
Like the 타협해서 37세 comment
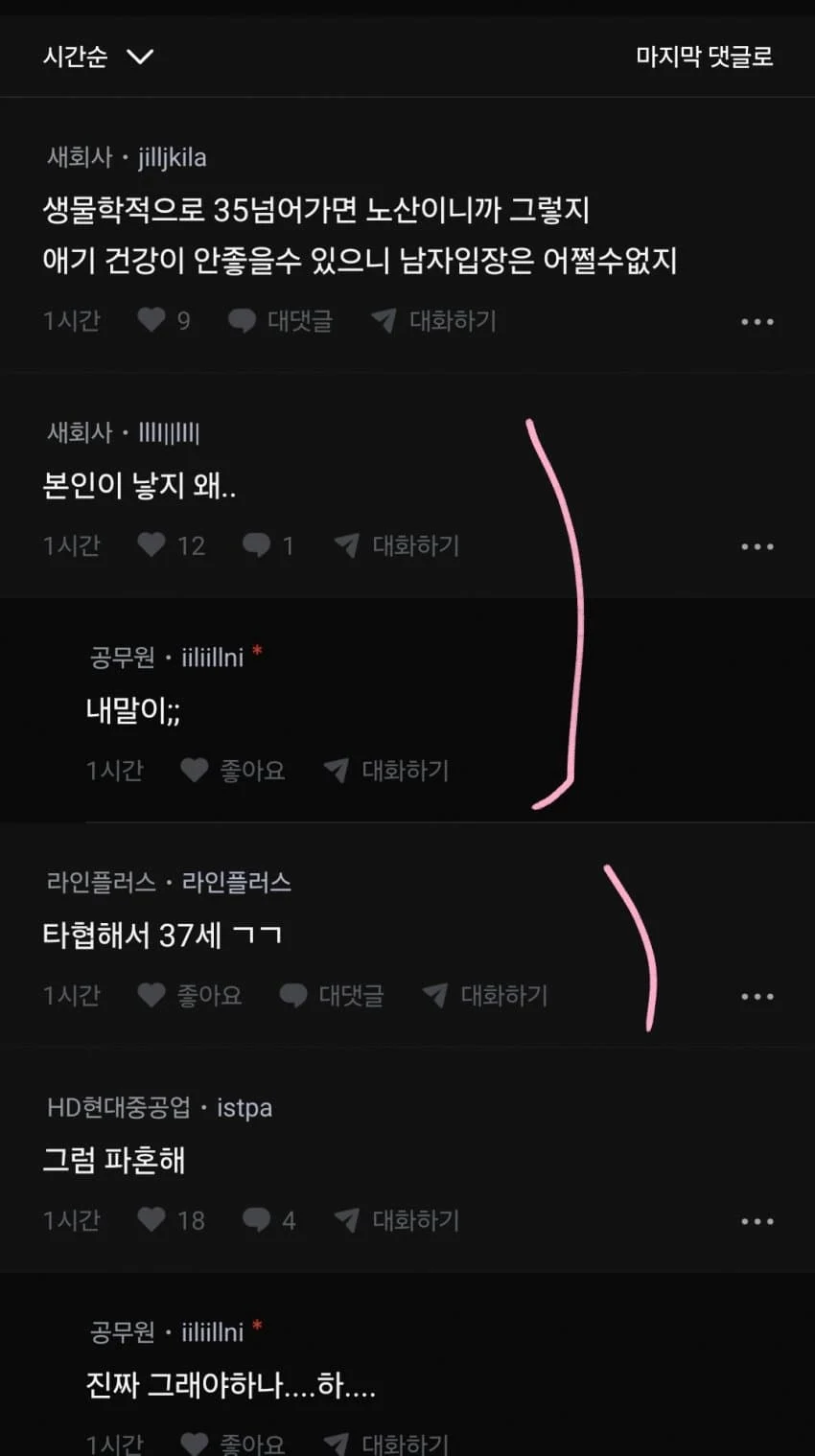pos(151,996)
